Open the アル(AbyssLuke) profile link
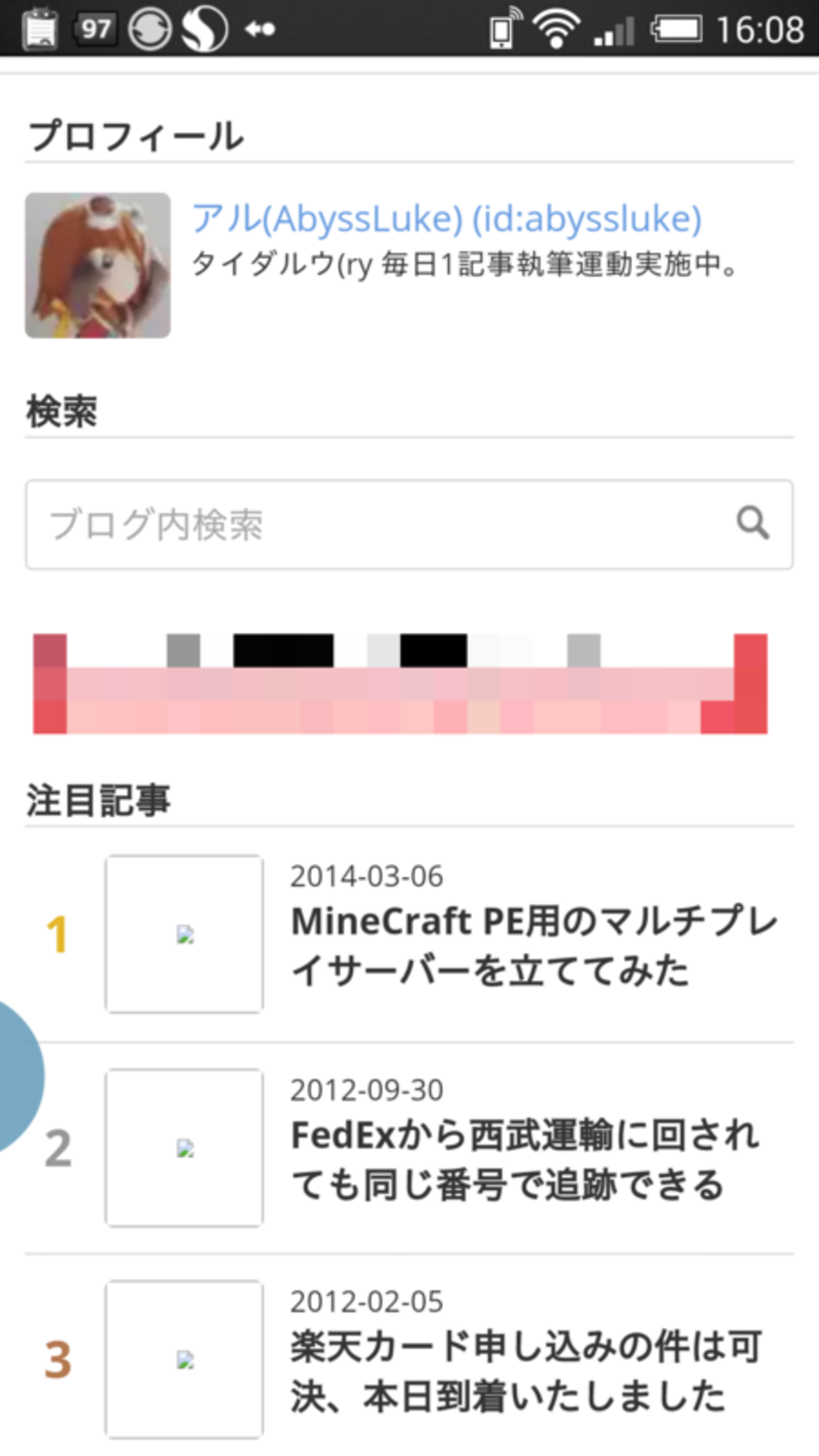This screenshot has height=1456, width=819. coord(446,219)
